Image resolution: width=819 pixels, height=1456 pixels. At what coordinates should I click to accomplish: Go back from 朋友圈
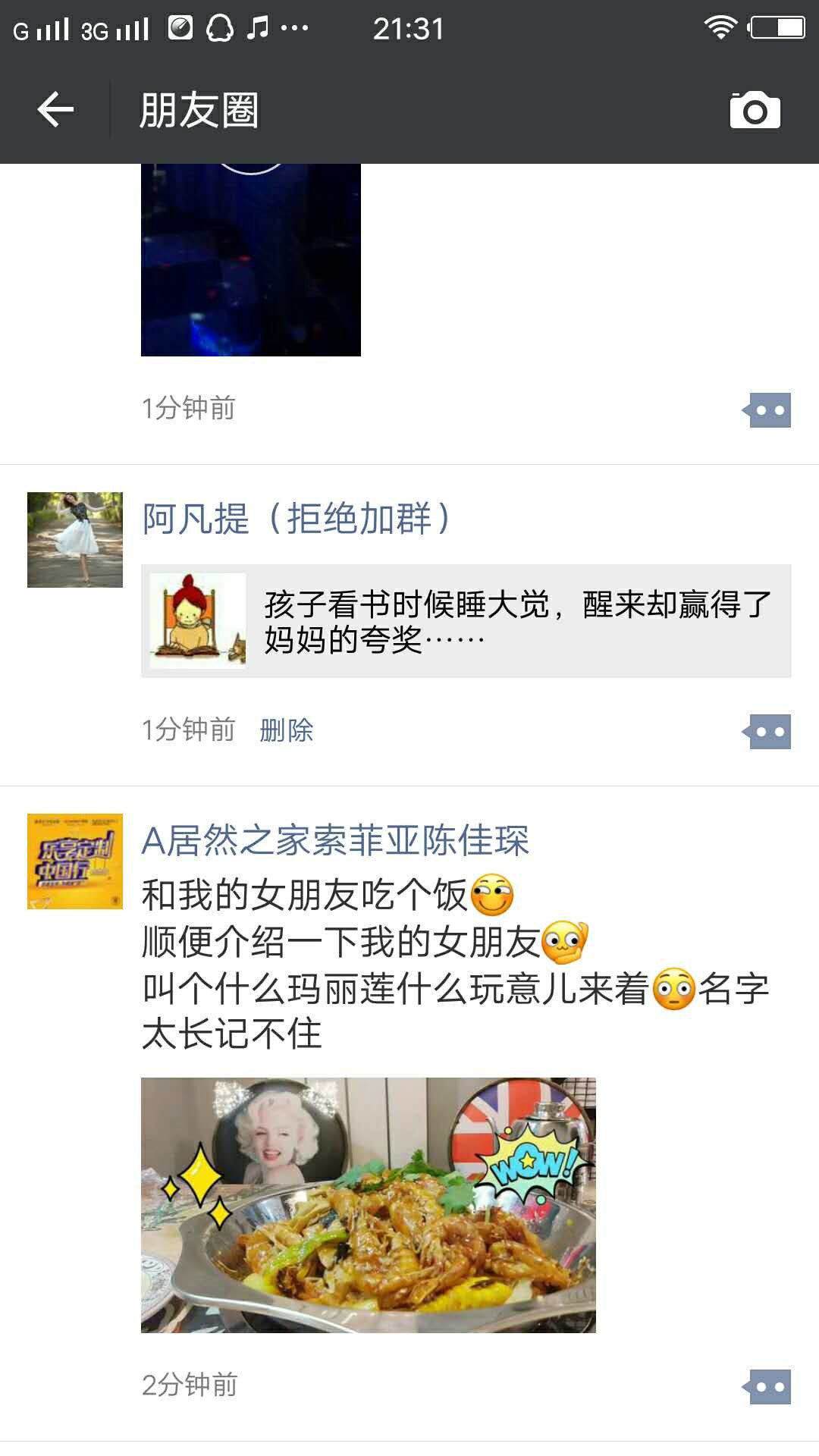(x=55, y=111)
